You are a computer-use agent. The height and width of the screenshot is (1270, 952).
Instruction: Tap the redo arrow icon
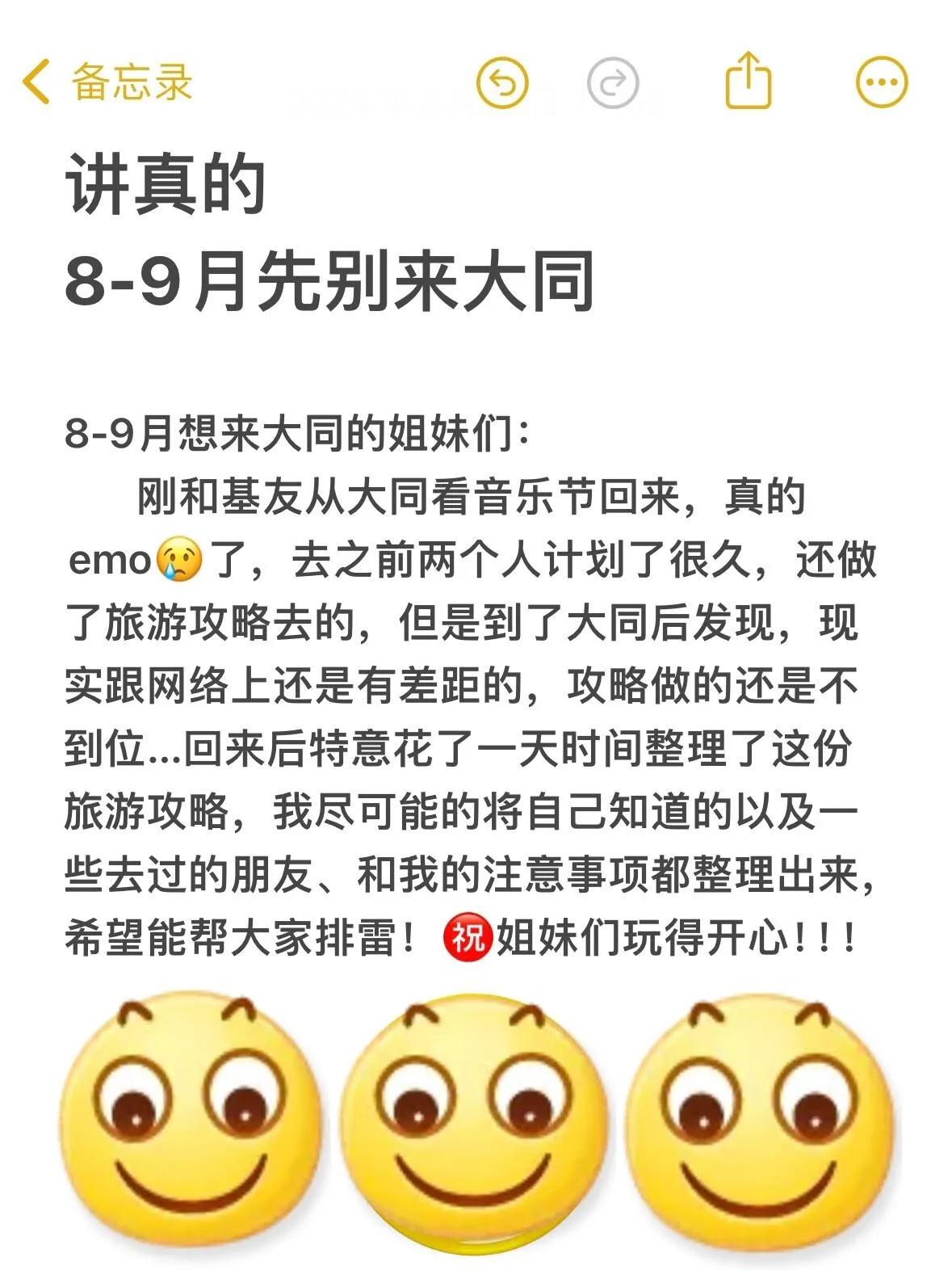point(612,82)
